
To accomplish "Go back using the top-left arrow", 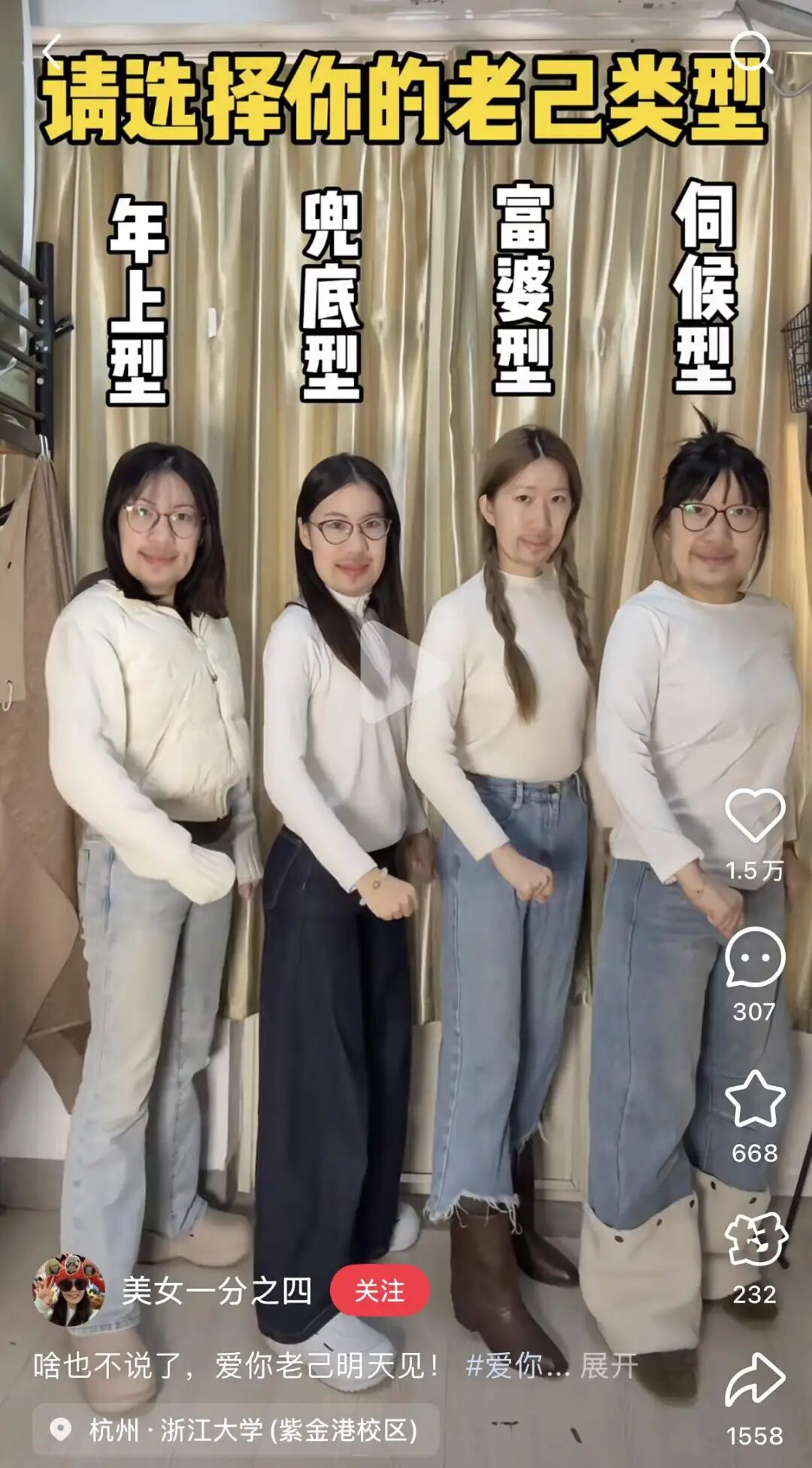I will [51, 54].
